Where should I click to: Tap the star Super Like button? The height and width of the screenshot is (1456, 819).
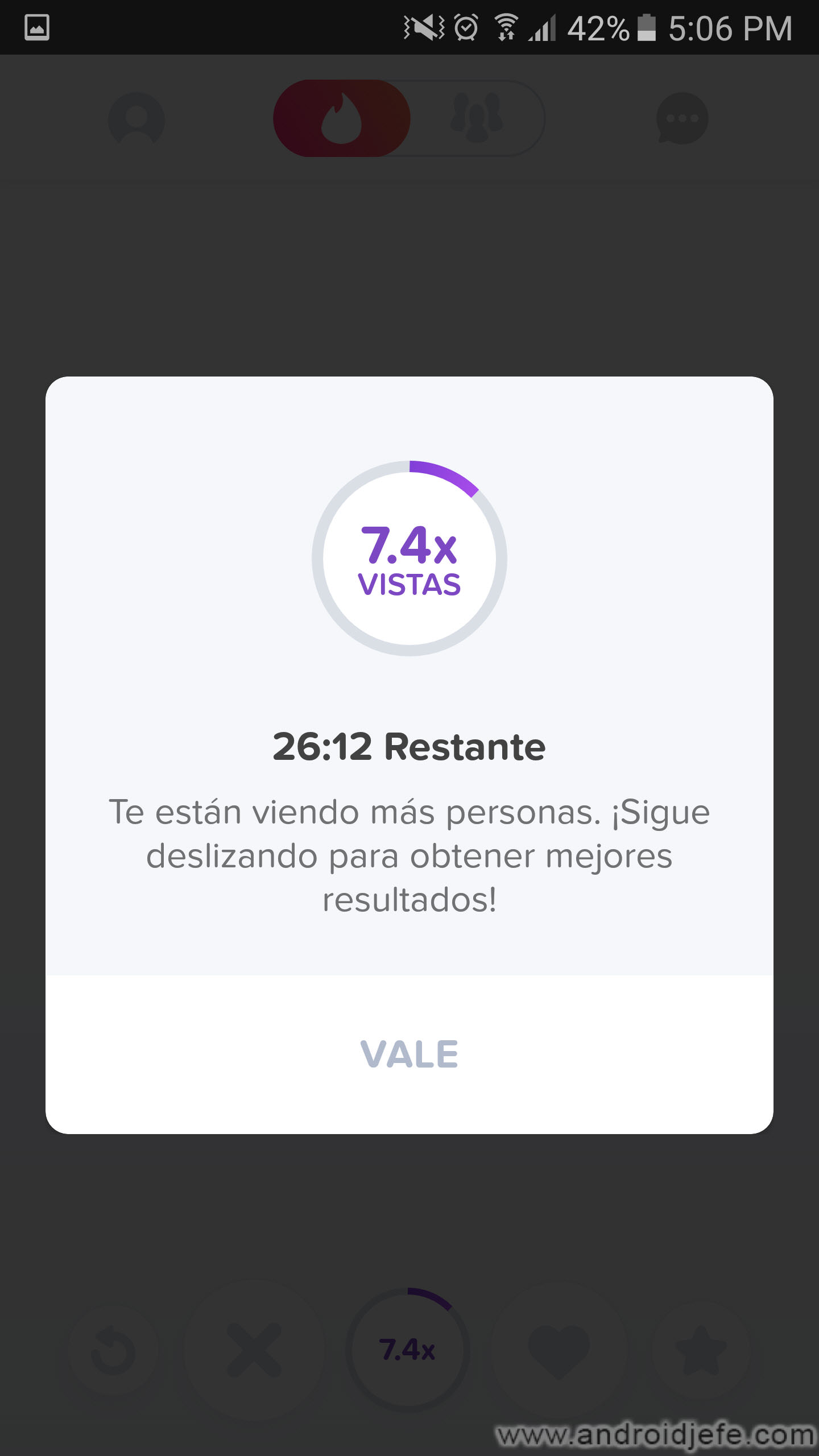pos(701,1350)
